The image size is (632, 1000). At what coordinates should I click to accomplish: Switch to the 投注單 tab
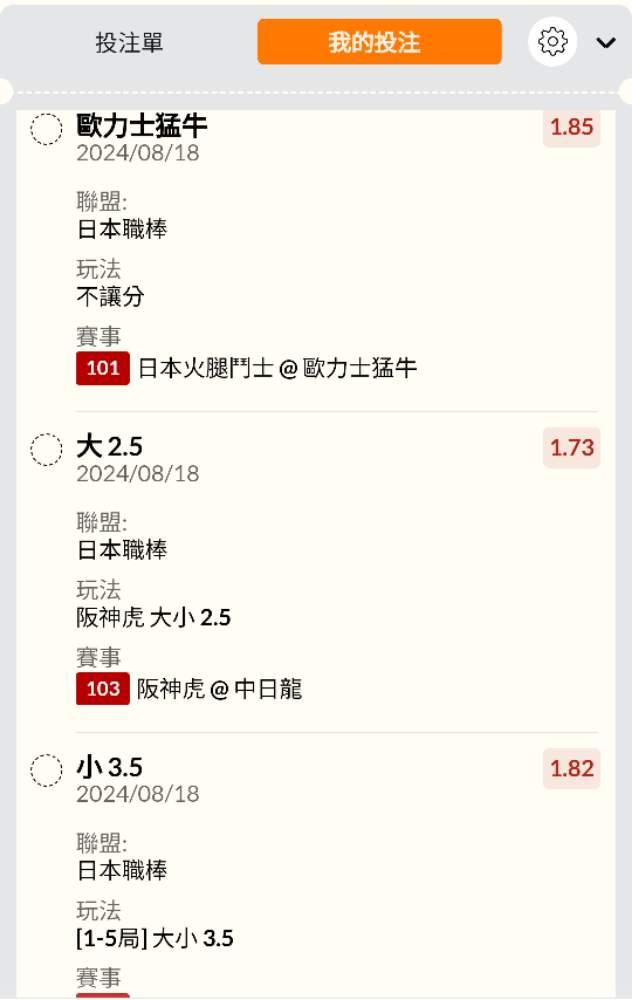[130, 43]
